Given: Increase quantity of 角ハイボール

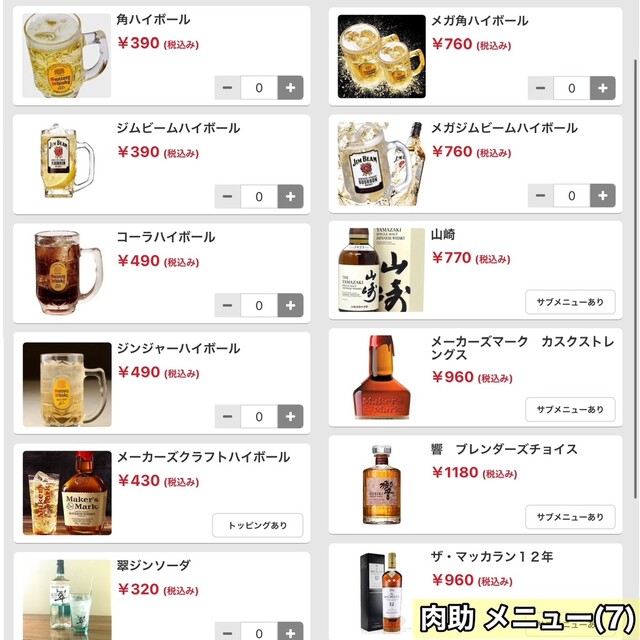Looking at the screenshot, I should pyautogui.click(x=290, y=88).
